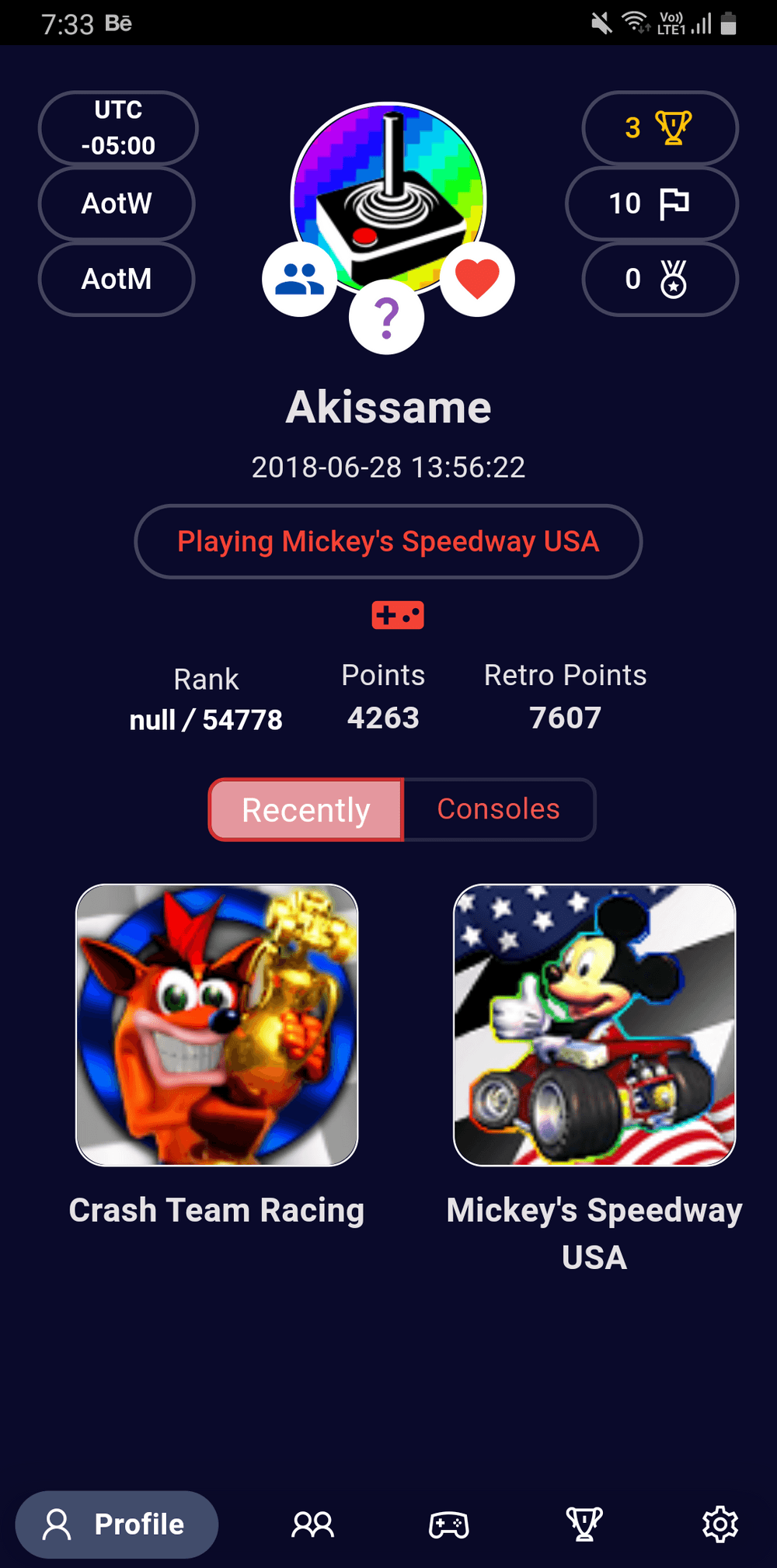The width and height of the screenshot is (777, 1568).
Task: Open the 0 medals counter chip
Action: [660, 279]
